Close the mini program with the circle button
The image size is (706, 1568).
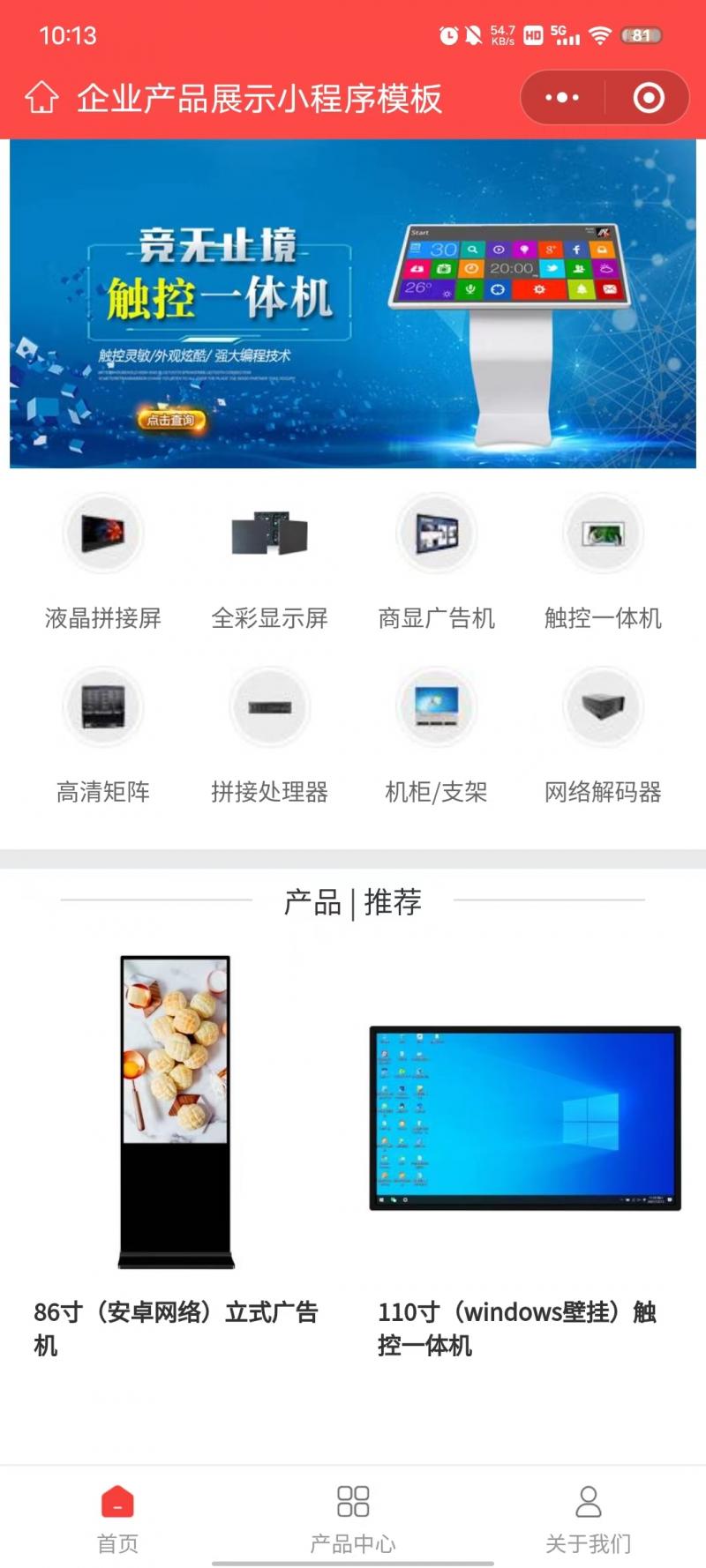pyautogui.click(x=649, y=98)
